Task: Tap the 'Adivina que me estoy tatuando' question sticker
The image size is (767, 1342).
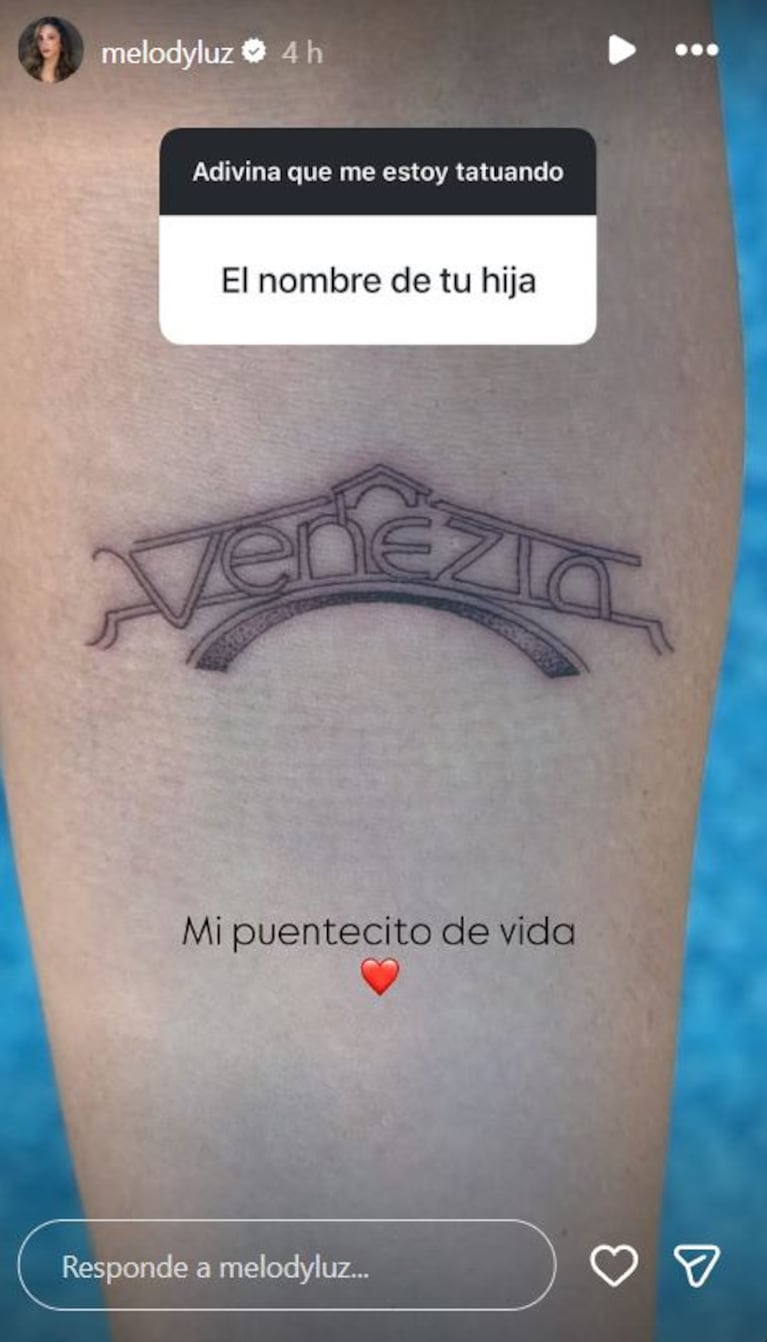Action: click(380, 171)
